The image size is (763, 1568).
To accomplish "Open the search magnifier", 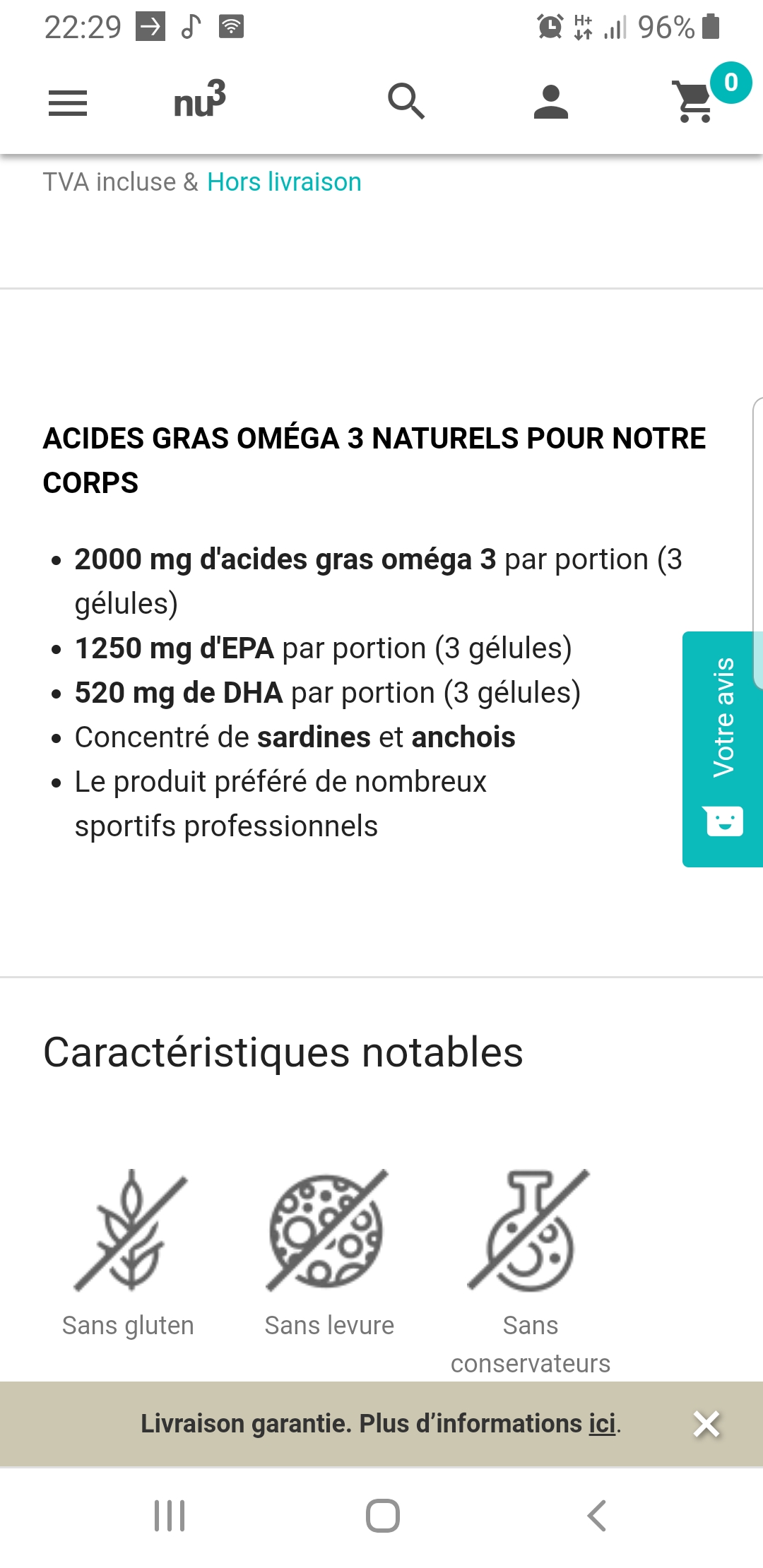I will [406, 102].
